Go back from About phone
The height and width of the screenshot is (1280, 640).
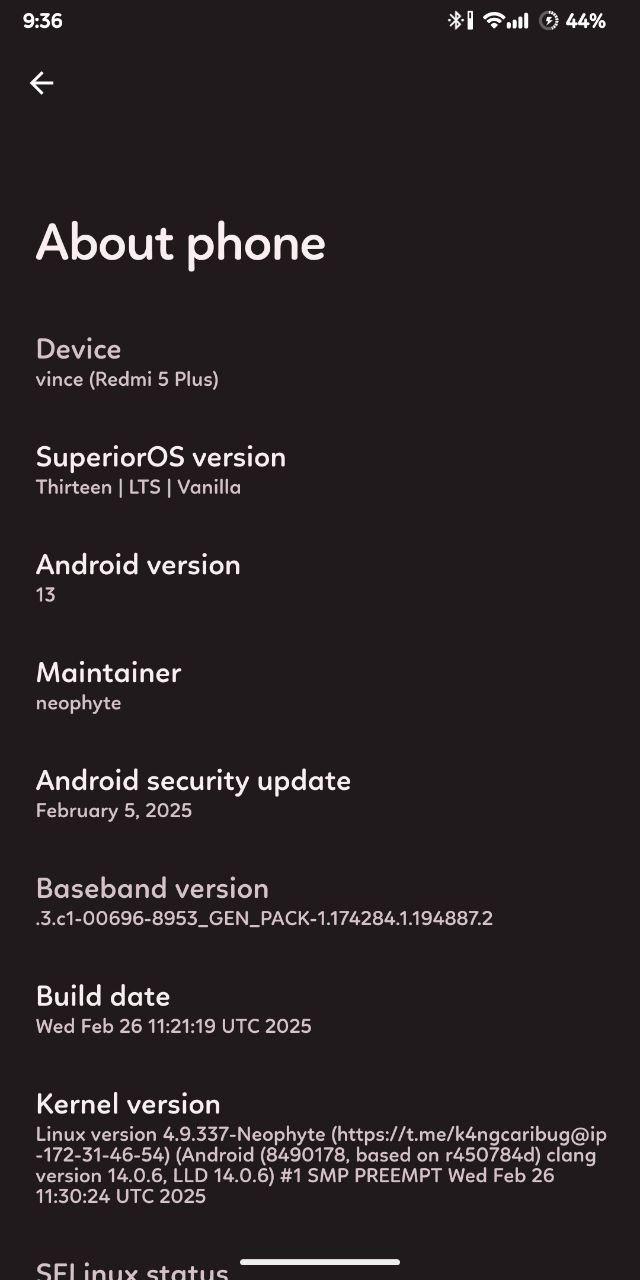(41, 83)
